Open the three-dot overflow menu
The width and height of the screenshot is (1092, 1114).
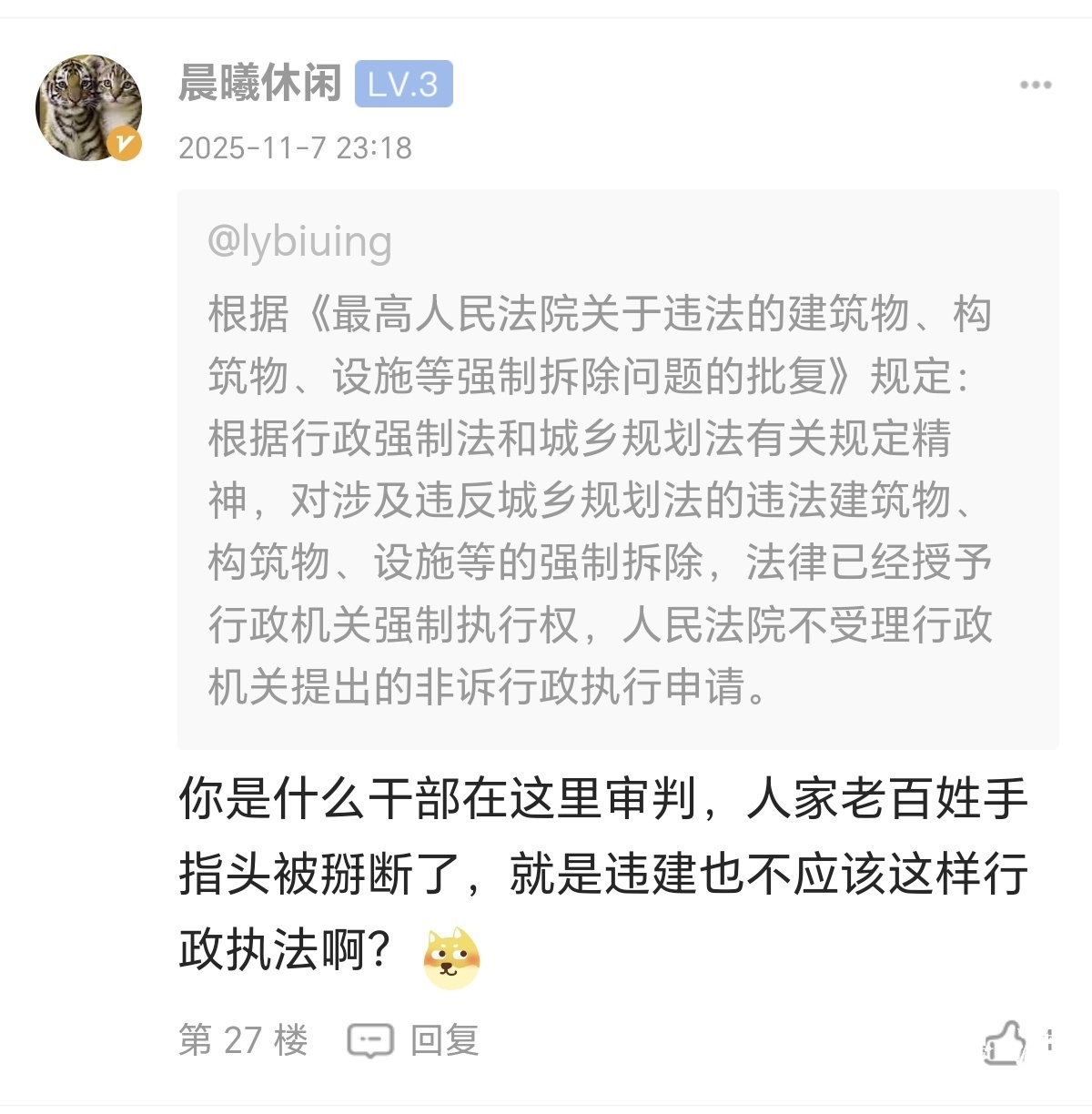[x=1035, y=86]
